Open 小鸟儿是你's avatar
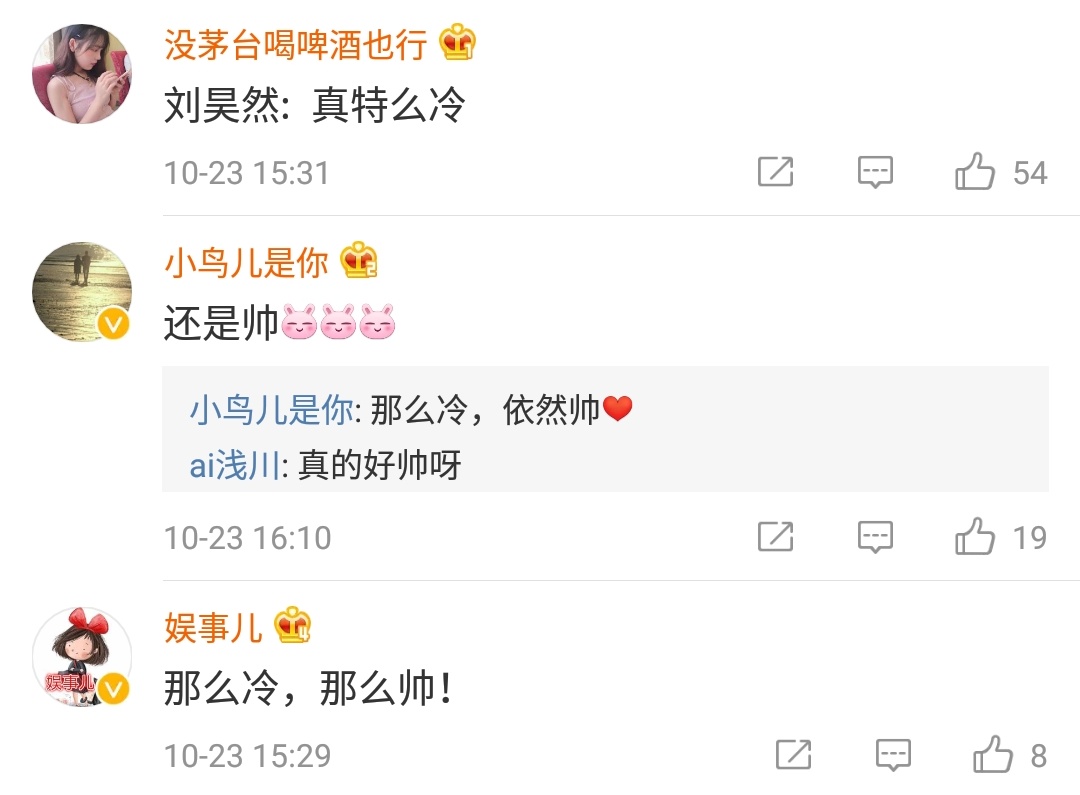 (82, 291)
